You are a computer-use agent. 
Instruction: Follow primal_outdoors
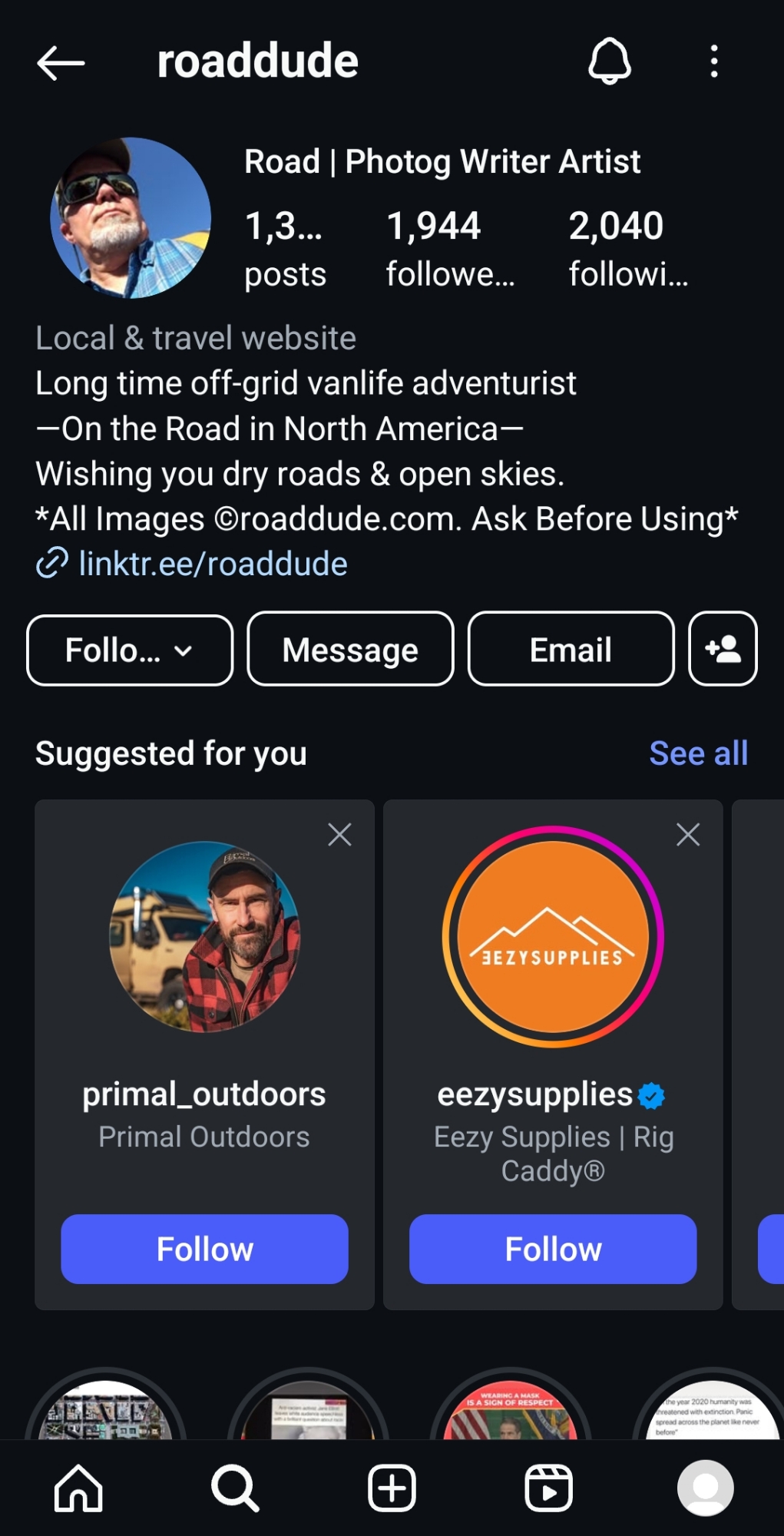point(204,1249)
